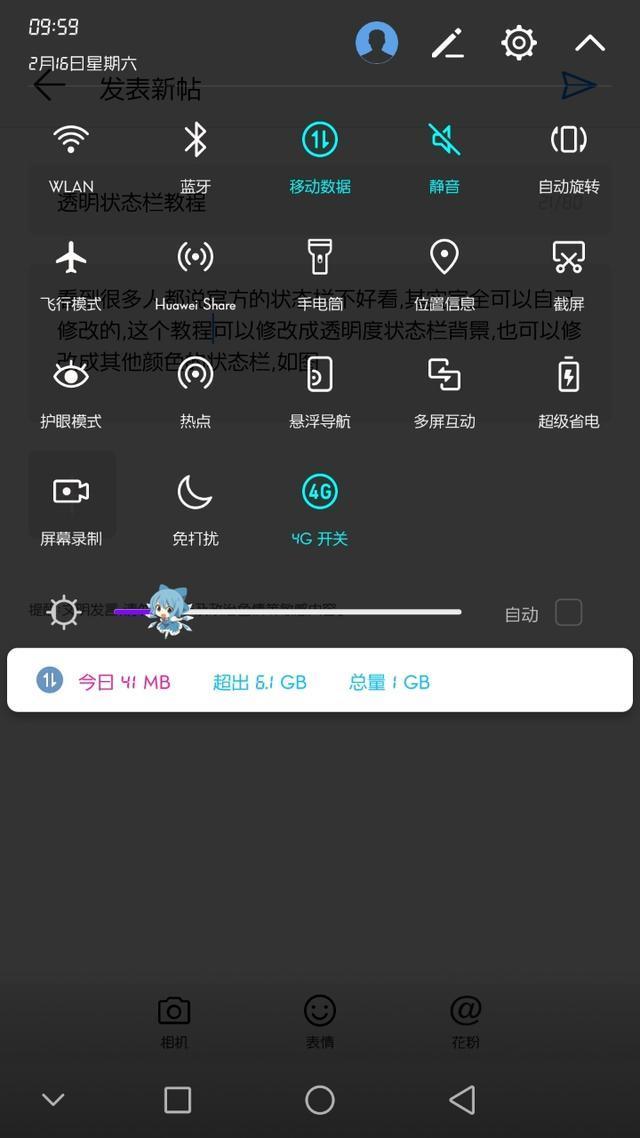Toggle the WLAN tile
640x1138 pixels.
pos(71,140)
